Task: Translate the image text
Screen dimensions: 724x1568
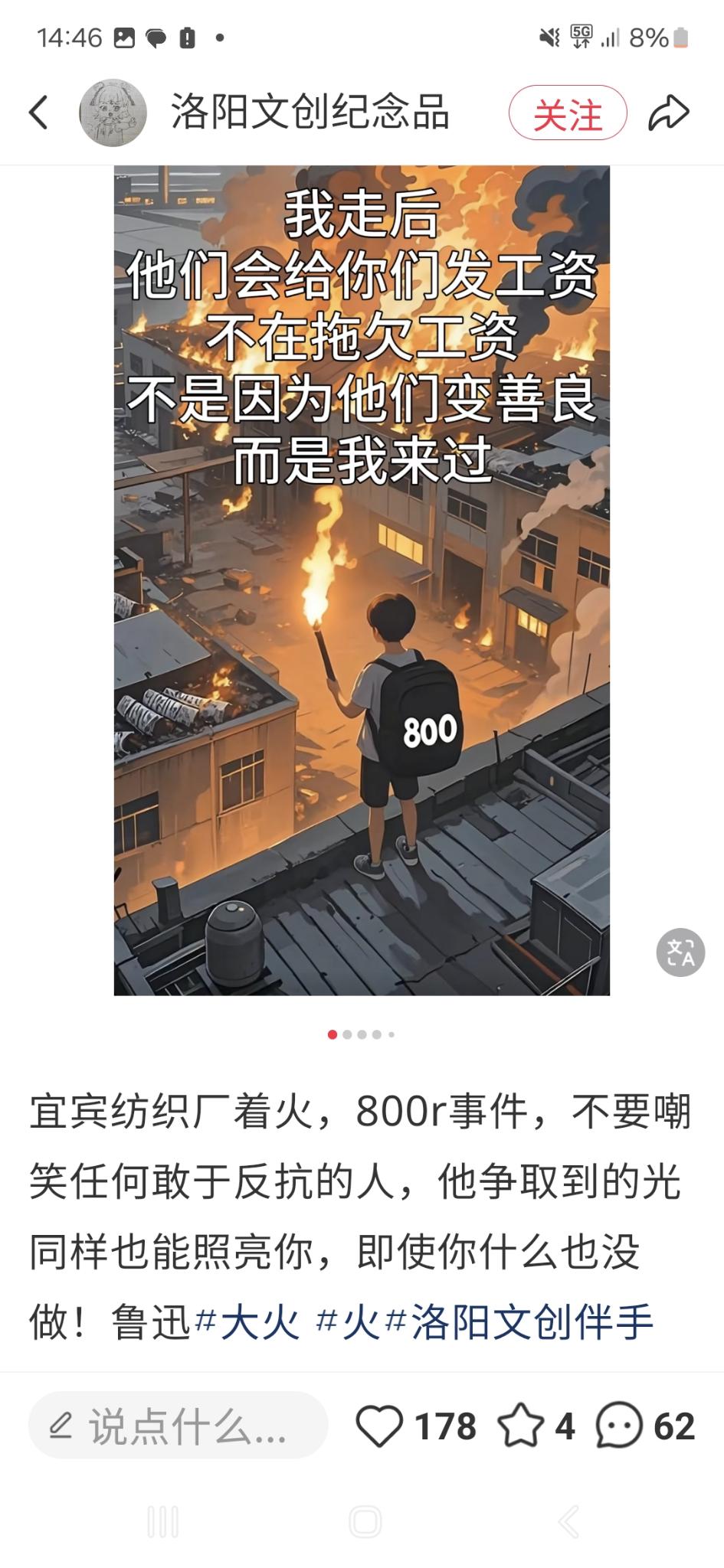Action: [680, 952]
